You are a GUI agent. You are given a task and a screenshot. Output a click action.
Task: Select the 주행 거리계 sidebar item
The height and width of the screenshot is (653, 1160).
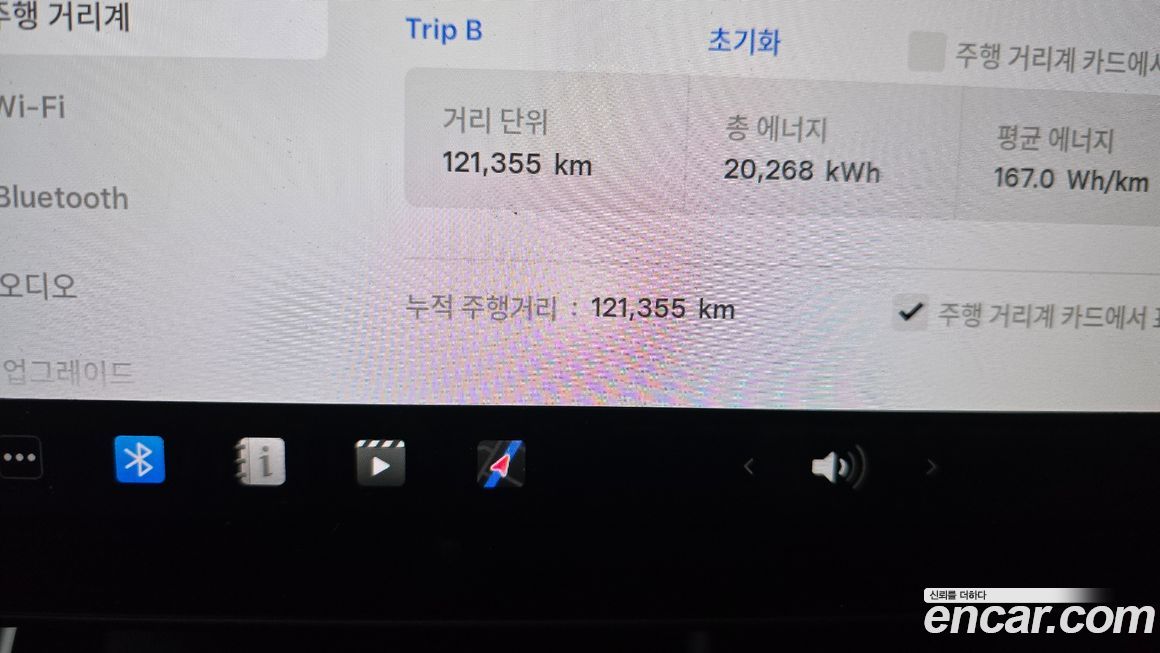[66, 18]
